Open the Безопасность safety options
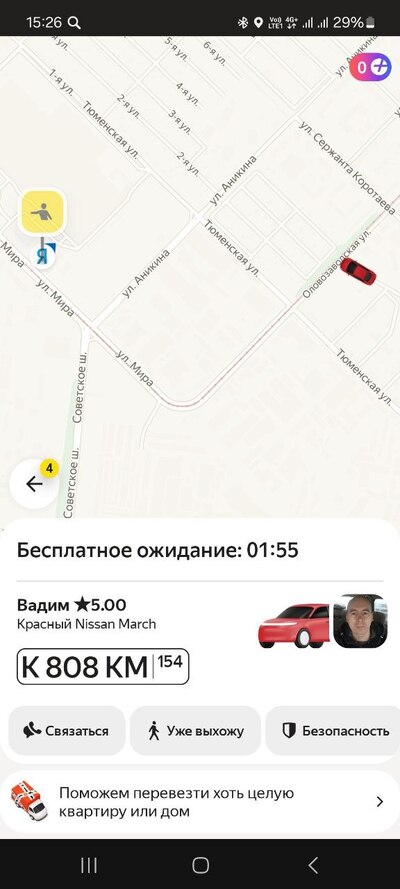Screen dimensions: 400x889 (x=335, y=731)
